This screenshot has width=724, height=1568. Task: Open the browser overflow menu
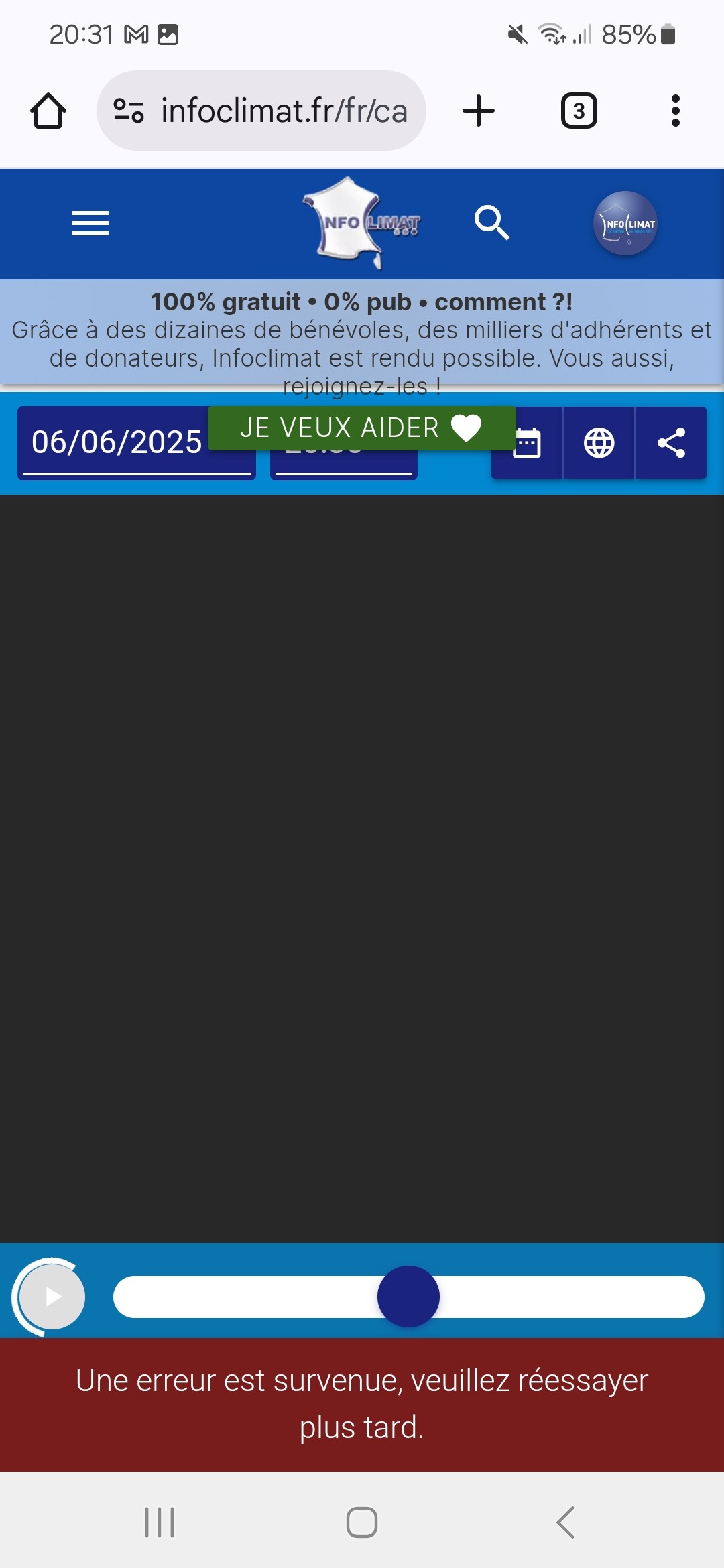tap(676, 111)
